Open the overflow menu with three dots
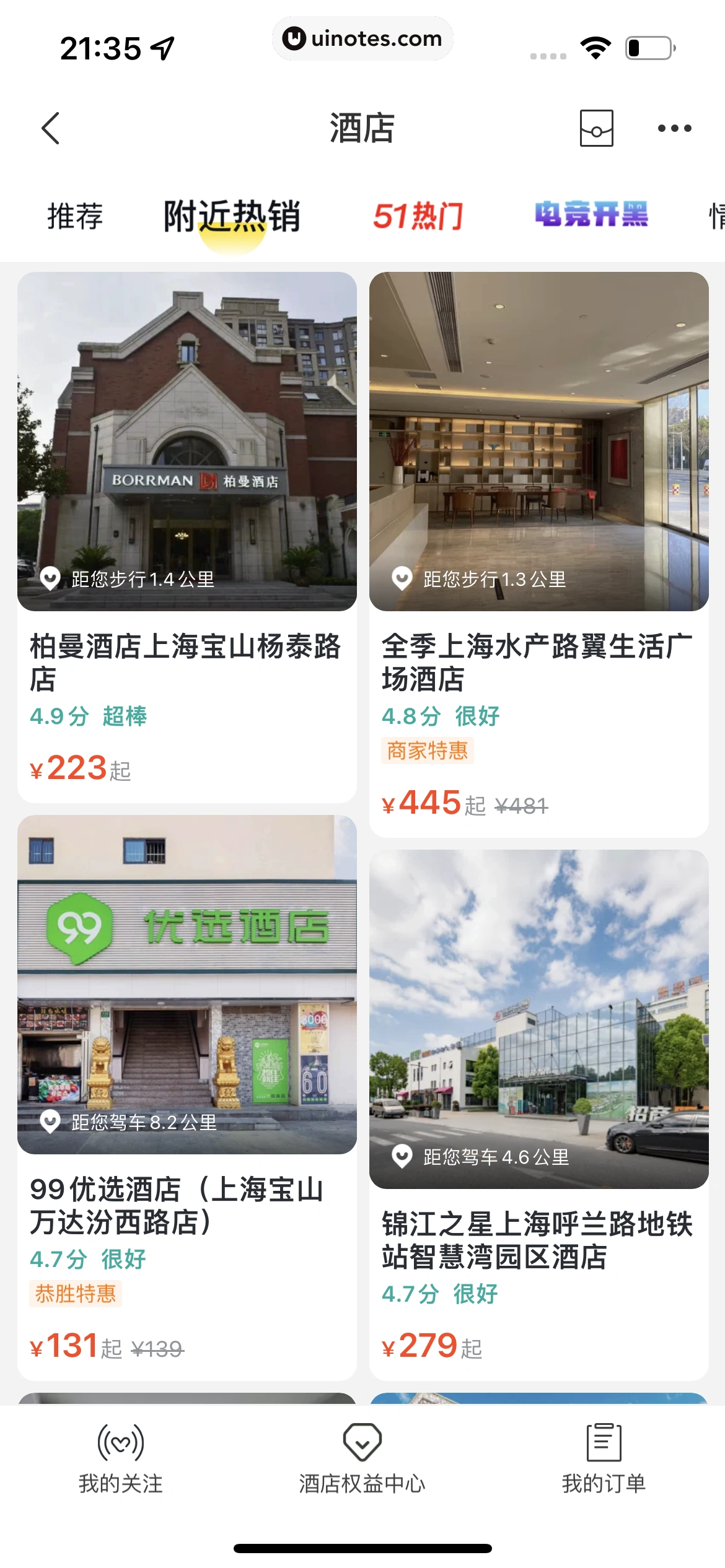The width and height of the screenshot is (725, 1568). [x=674, y=128]
